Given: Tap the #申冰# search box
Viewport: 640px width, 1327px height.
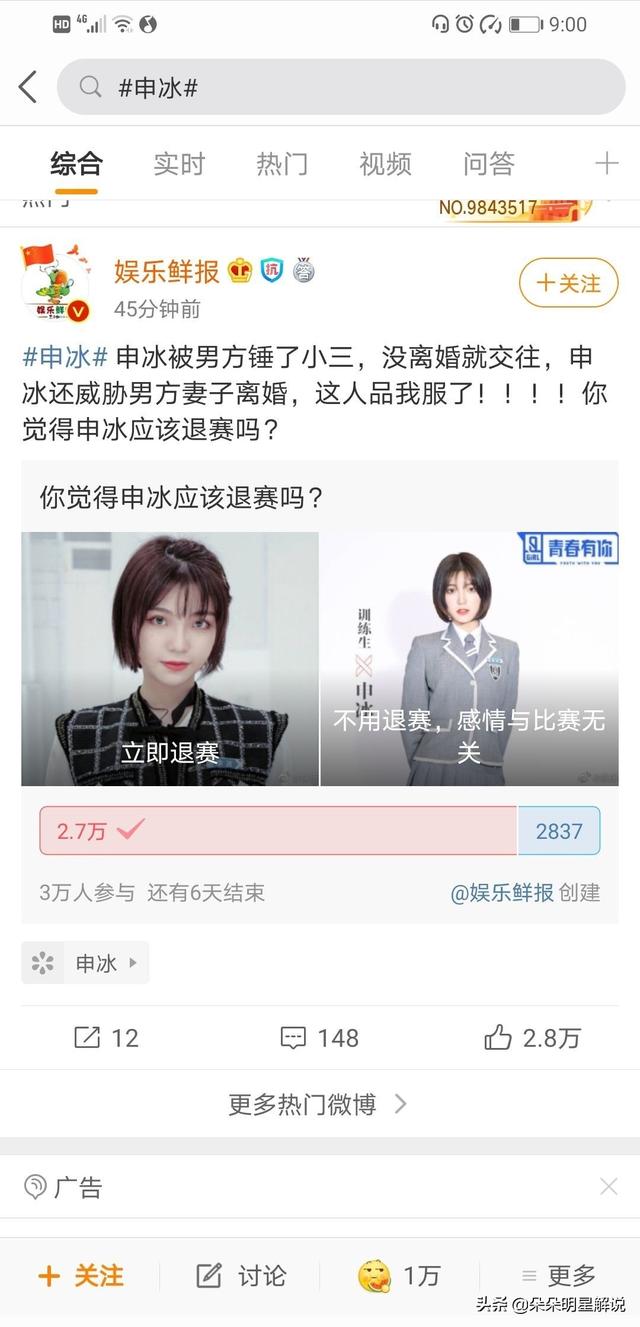Looking at the screenshot, I should tap(340, 87).
